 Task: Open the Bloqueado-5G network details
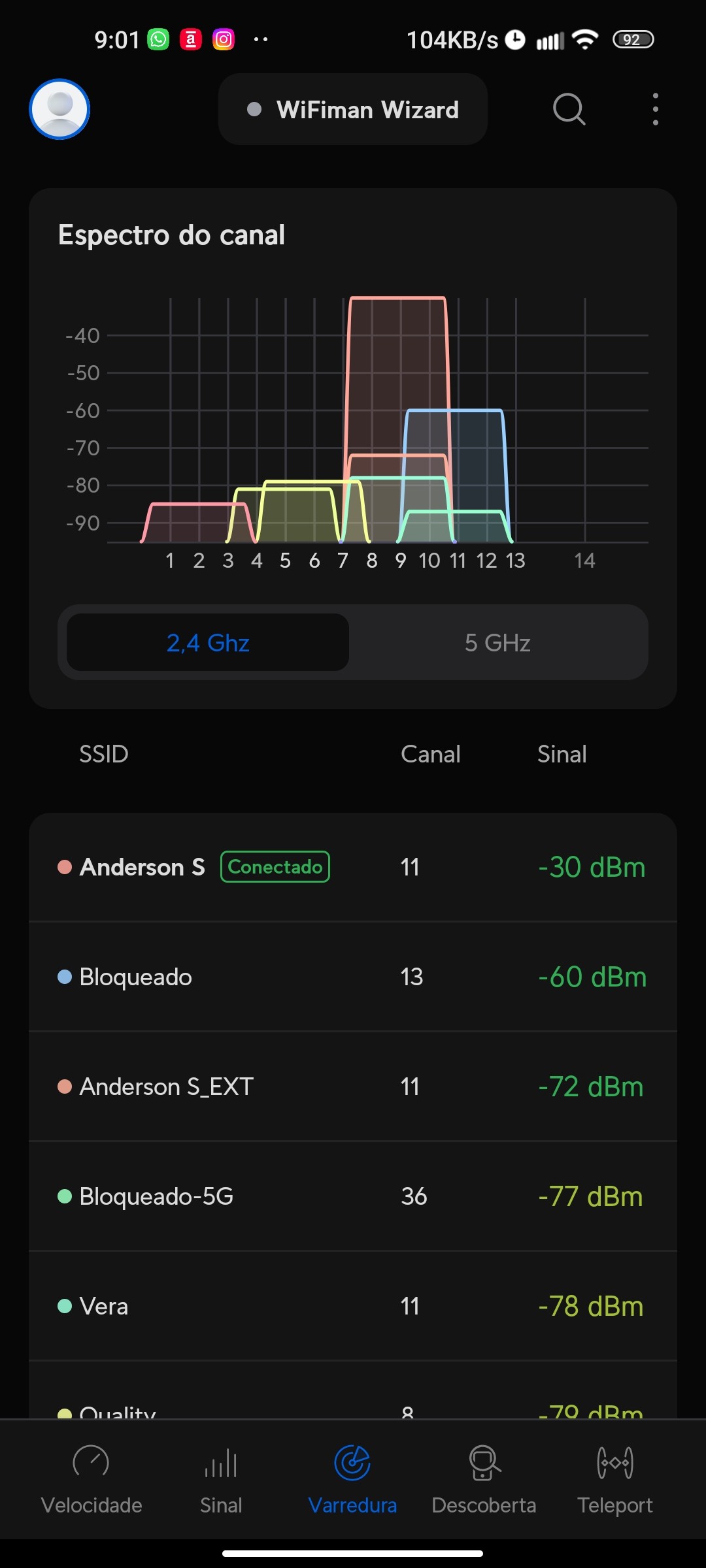[x=353, y=1197]
